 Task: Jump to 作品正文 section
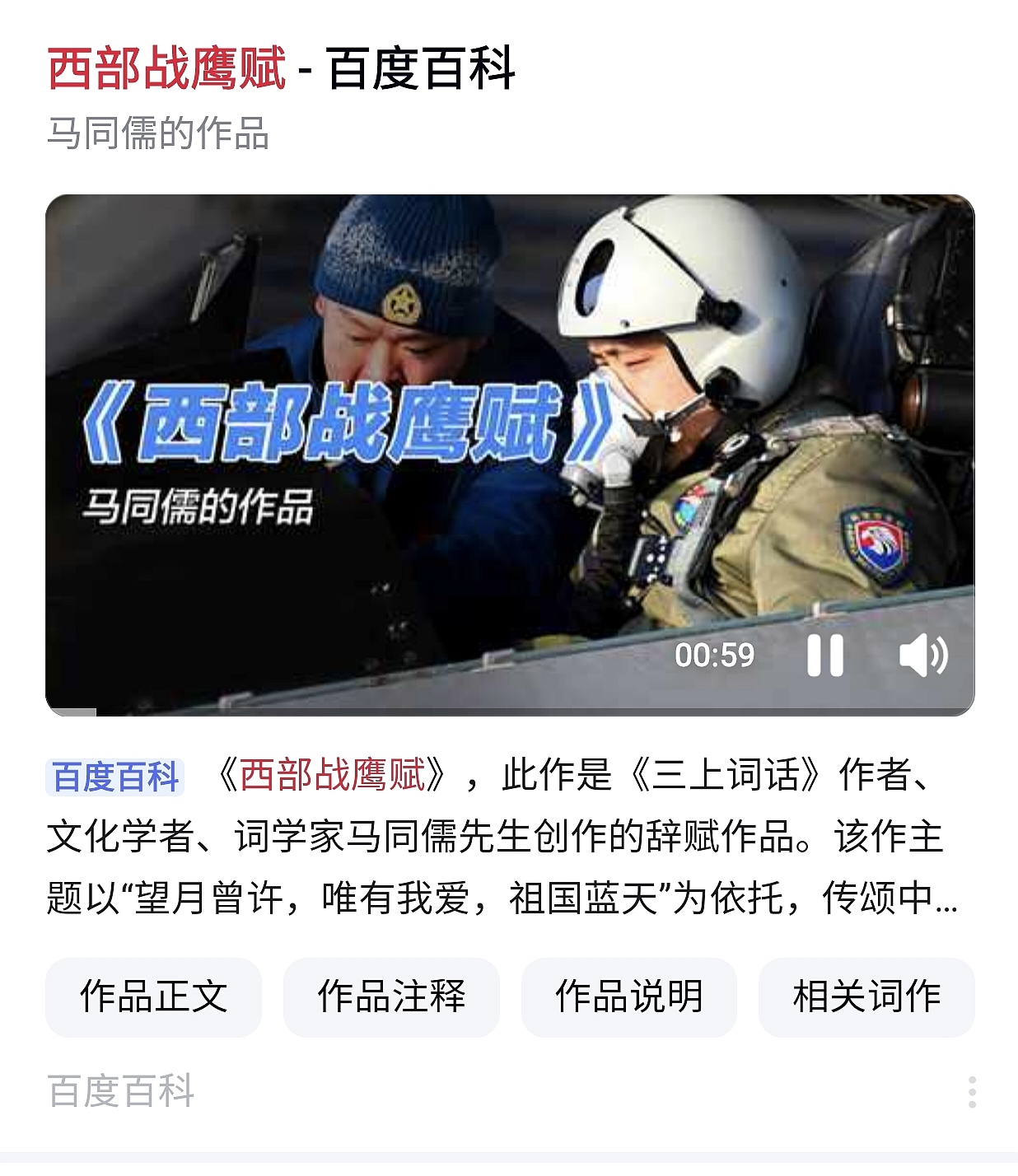tap(153, 996)
